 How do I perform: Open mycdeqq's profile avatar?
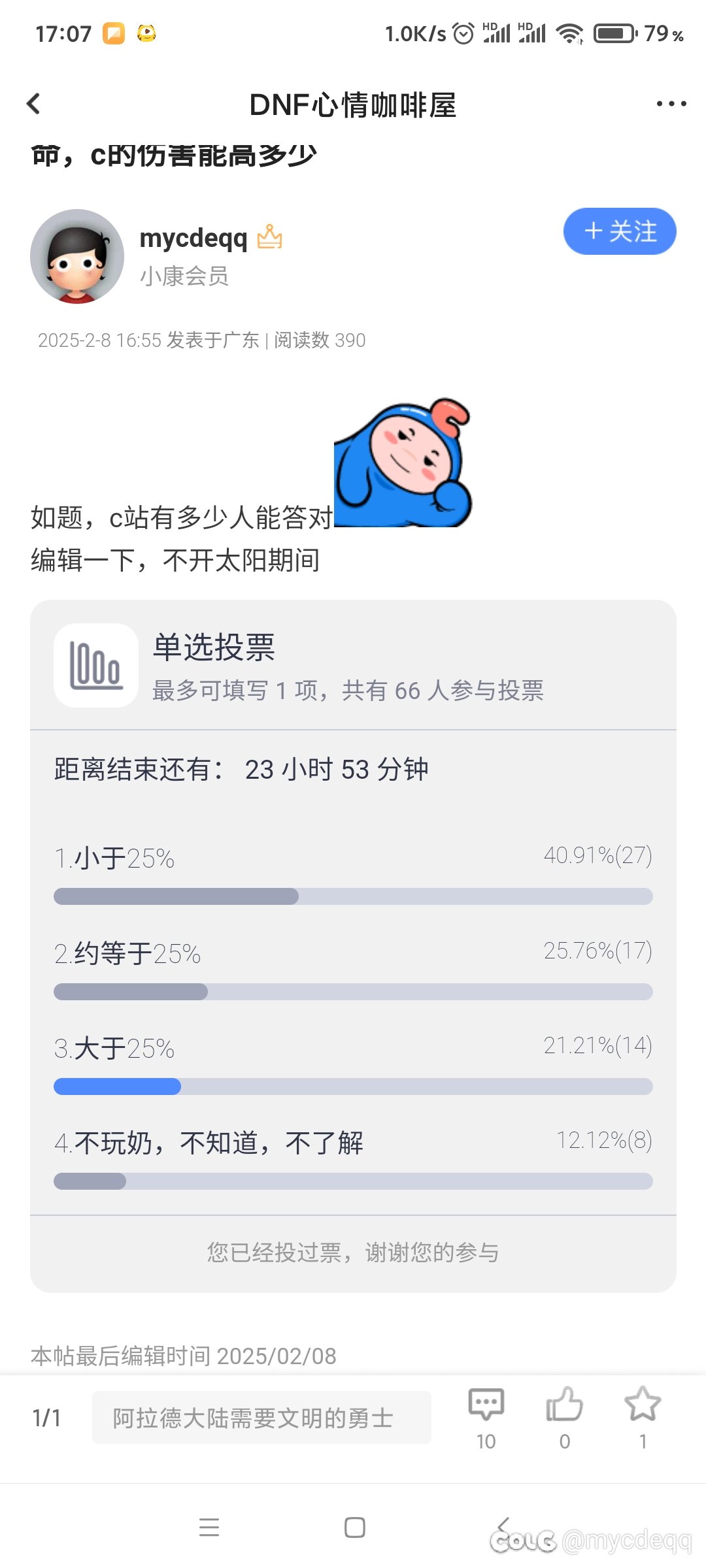tap(77, 256)
